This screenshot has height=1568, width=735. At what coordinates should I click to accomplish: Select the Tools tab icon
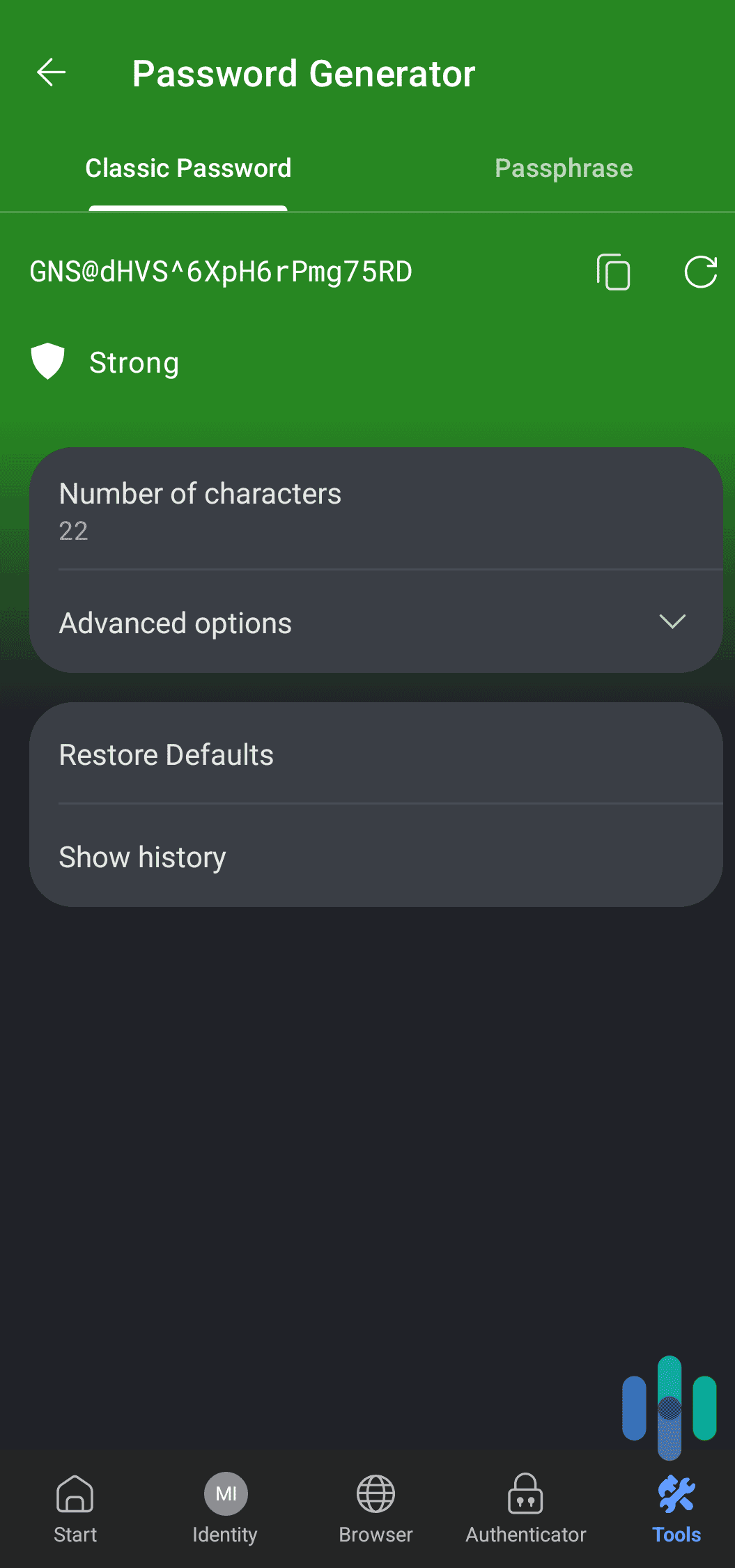pyautogui.click(x=675, y=1494)
